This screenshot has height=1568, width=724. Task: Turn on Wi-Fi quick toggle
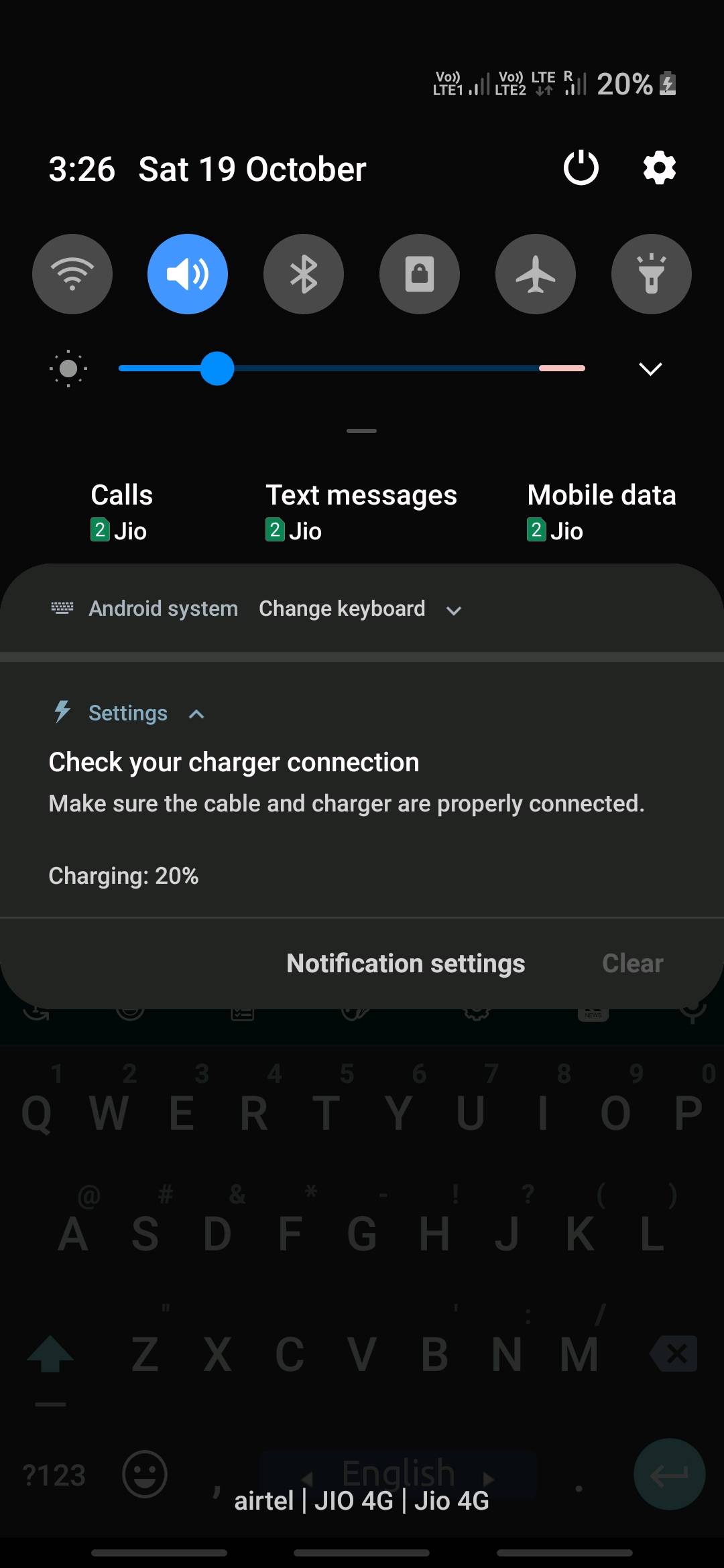(x=72, y=274)
